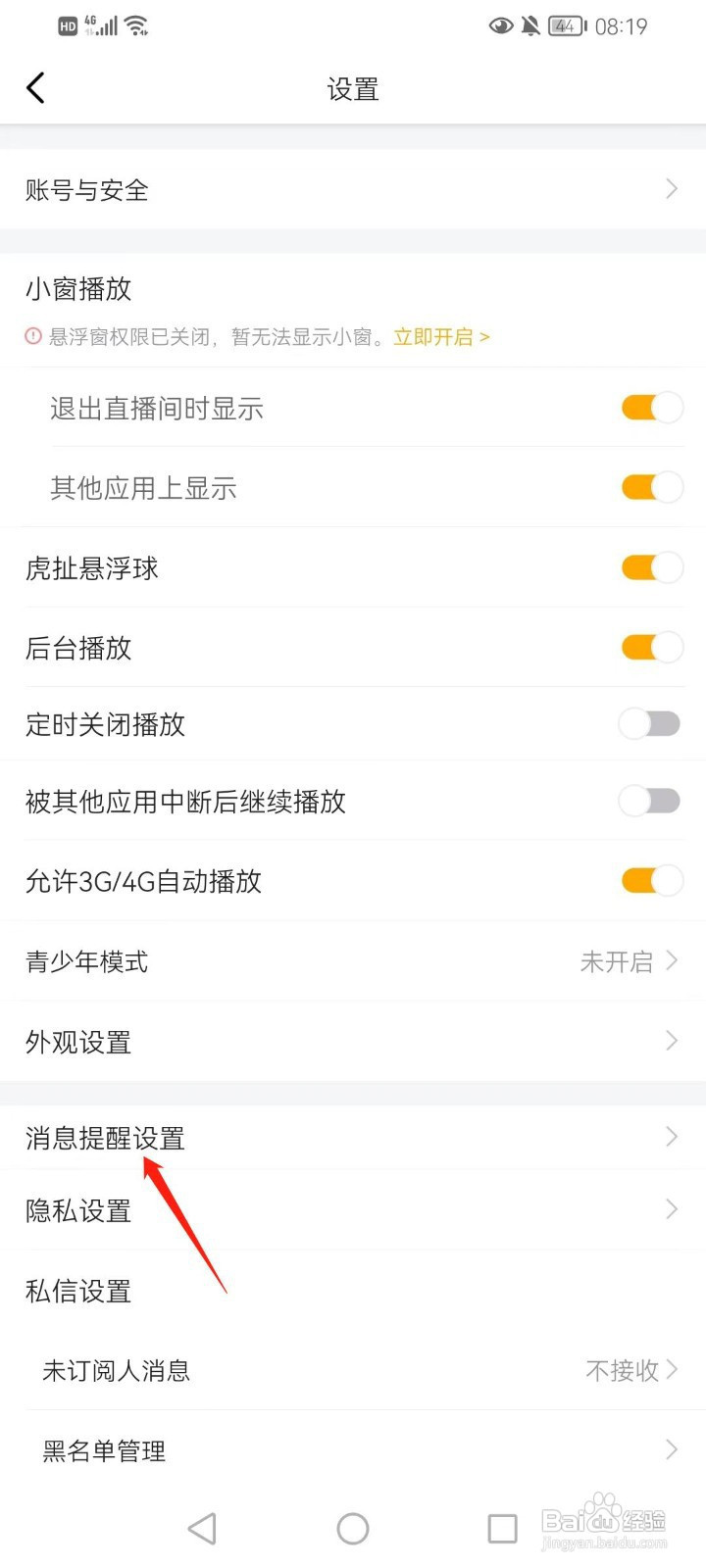Viewport: 706px width, 1568px height.
Task: Enable 被其他应用中断后继续播放
Action: (649, 802)
